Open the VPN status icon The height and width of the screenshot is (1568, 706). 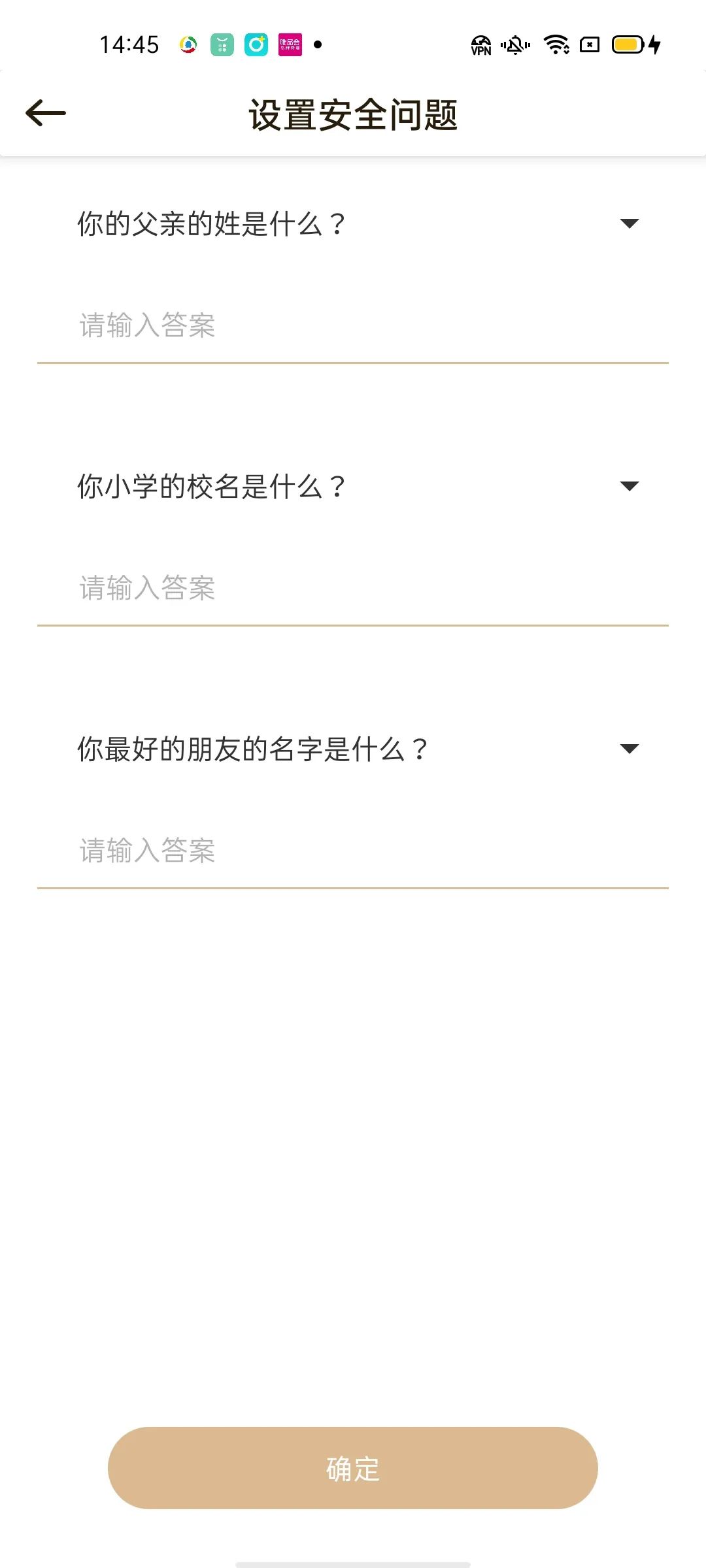tap(480, 44)
